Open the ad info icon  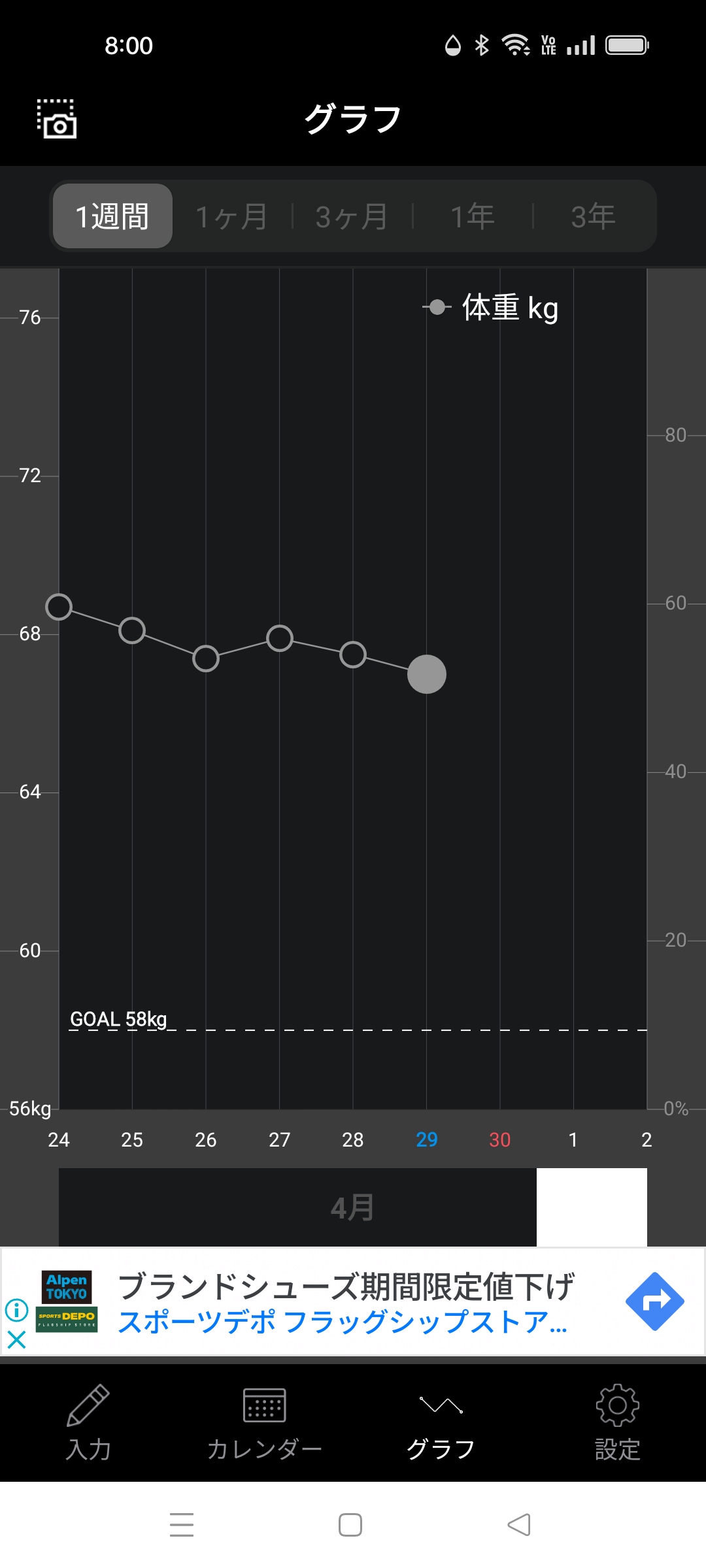pyautogui.click(x=16, y=1309)
